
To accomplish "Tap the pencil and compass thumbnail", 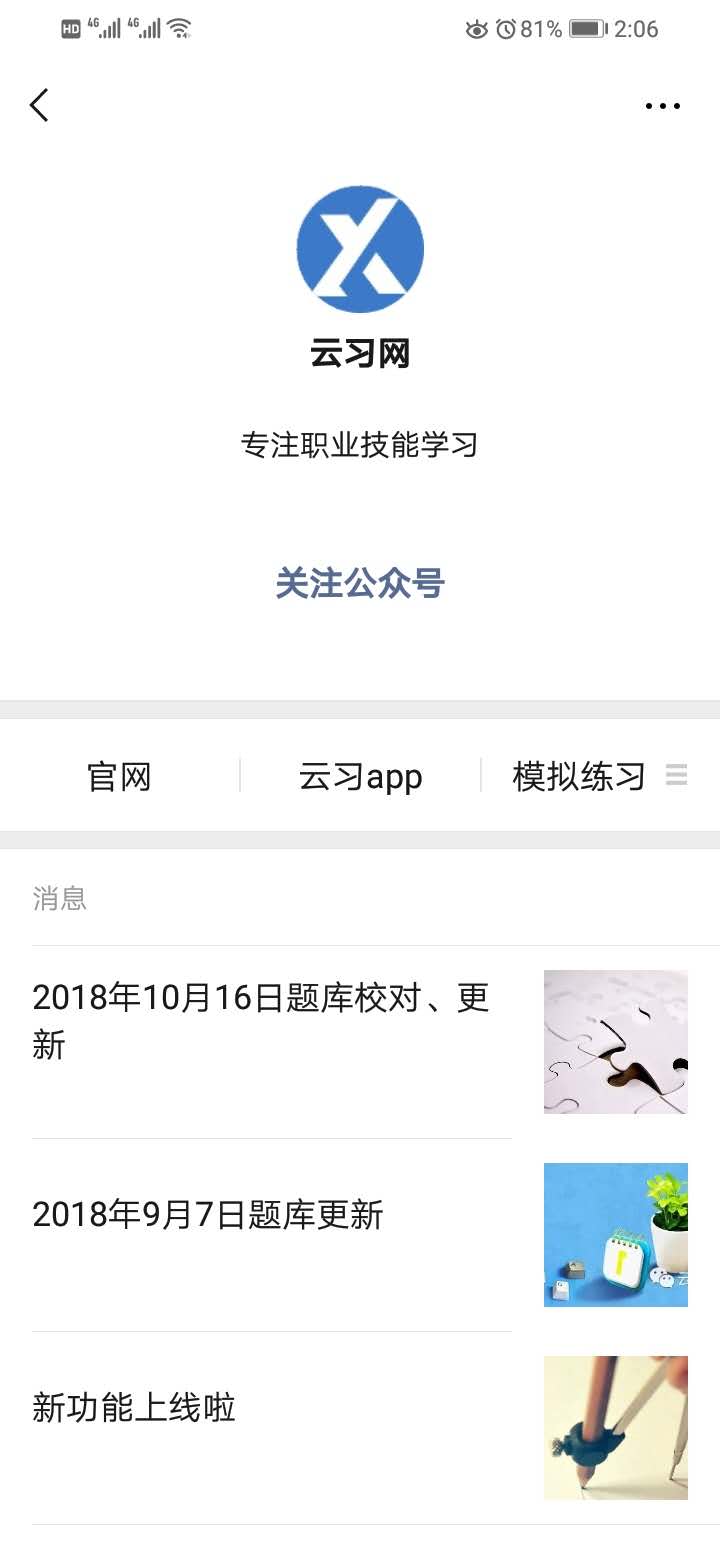I will click(x=615, y=1427).
